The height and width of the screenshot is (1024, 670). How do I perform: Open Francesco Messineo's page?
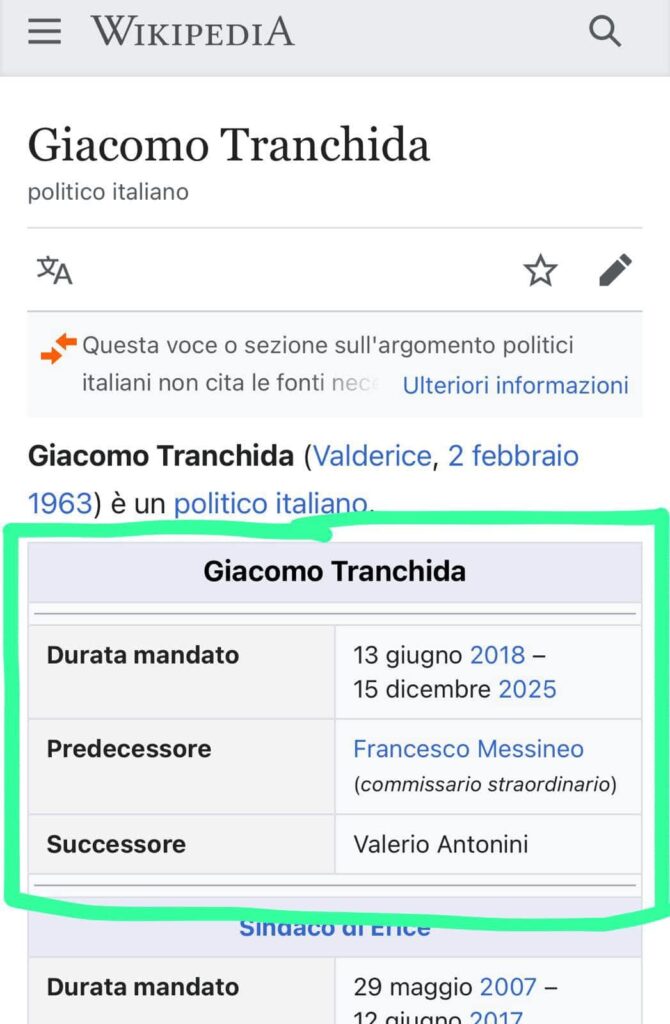[x=468, y=749]
